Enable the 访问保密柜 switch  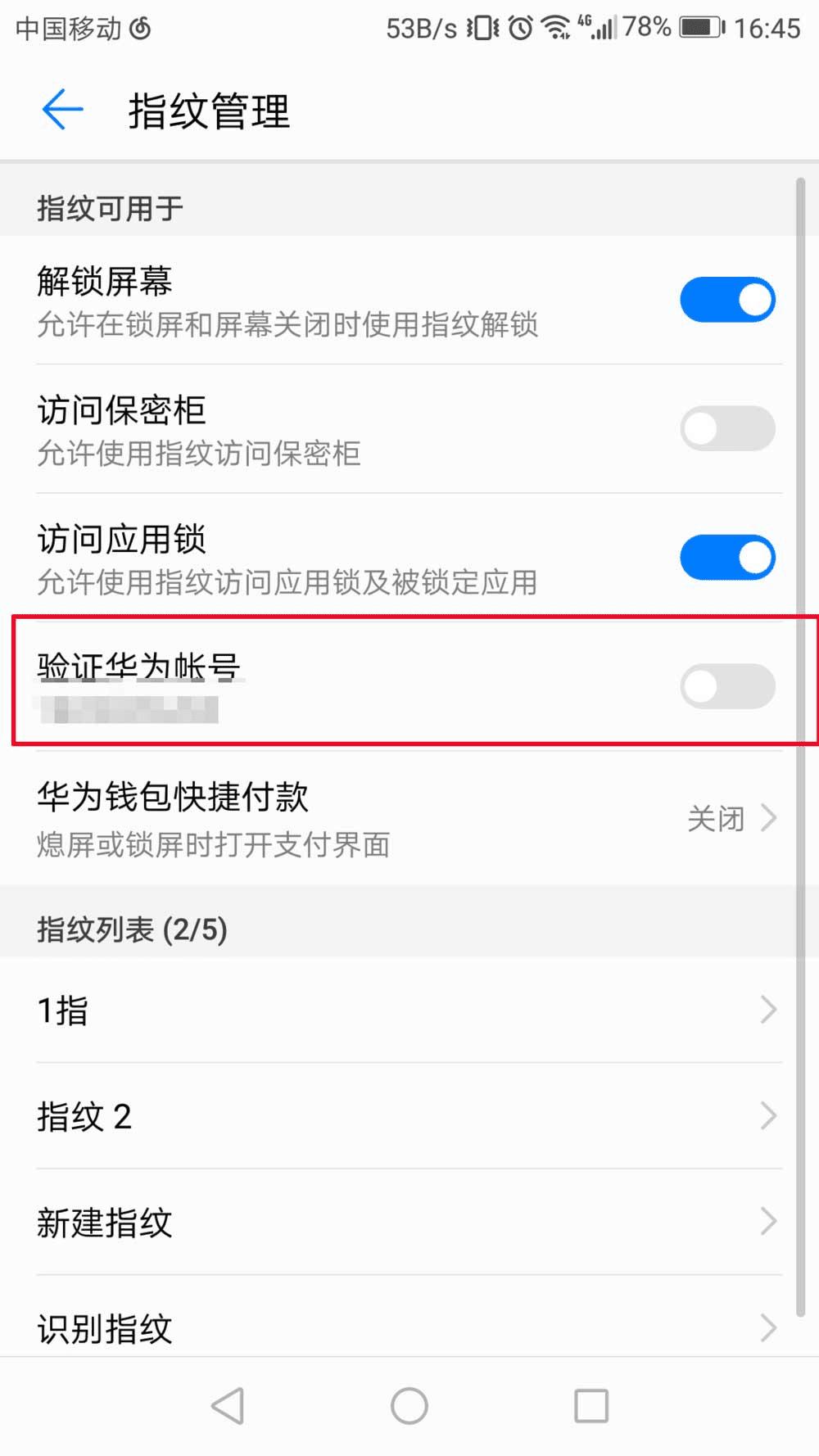point(726,428)
